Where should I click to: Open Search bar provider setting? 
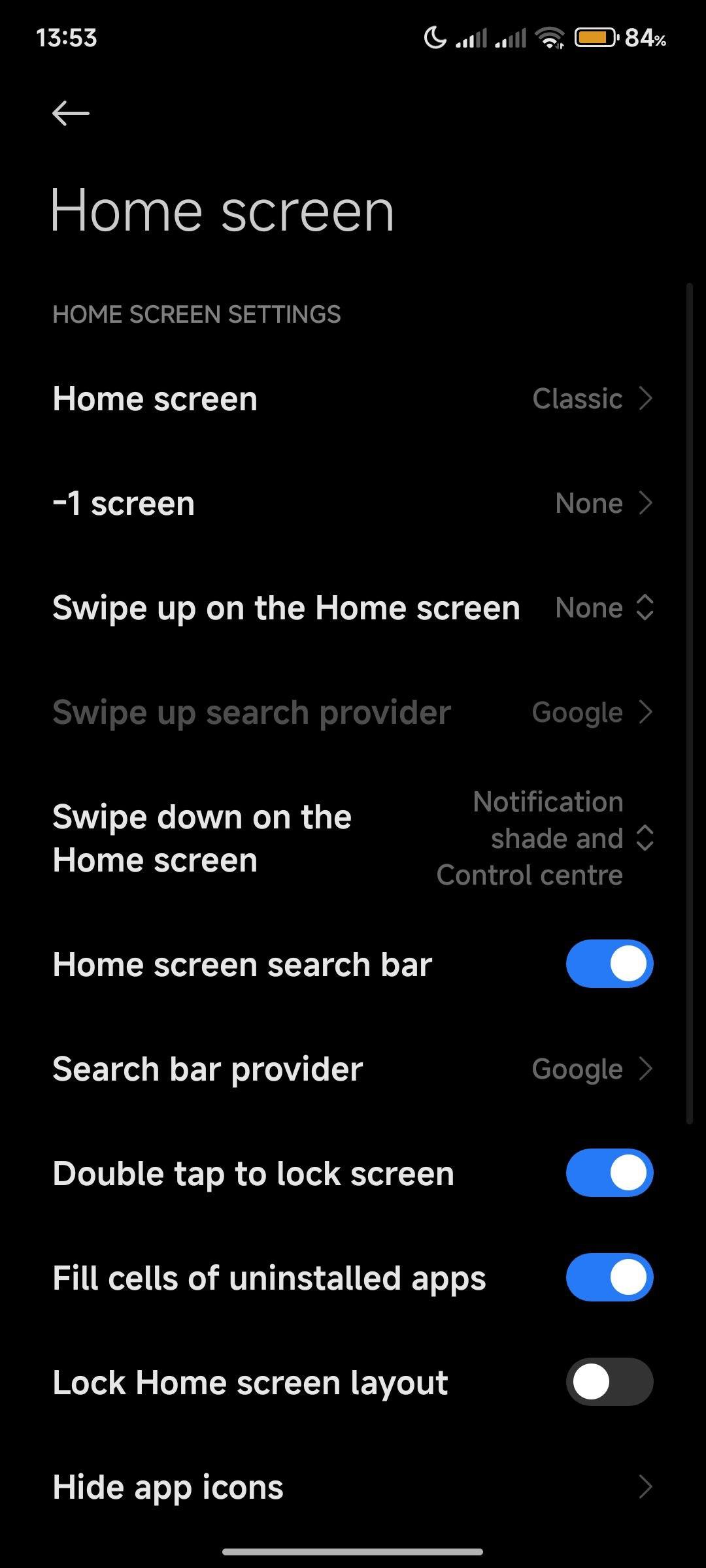[353, 1069]
